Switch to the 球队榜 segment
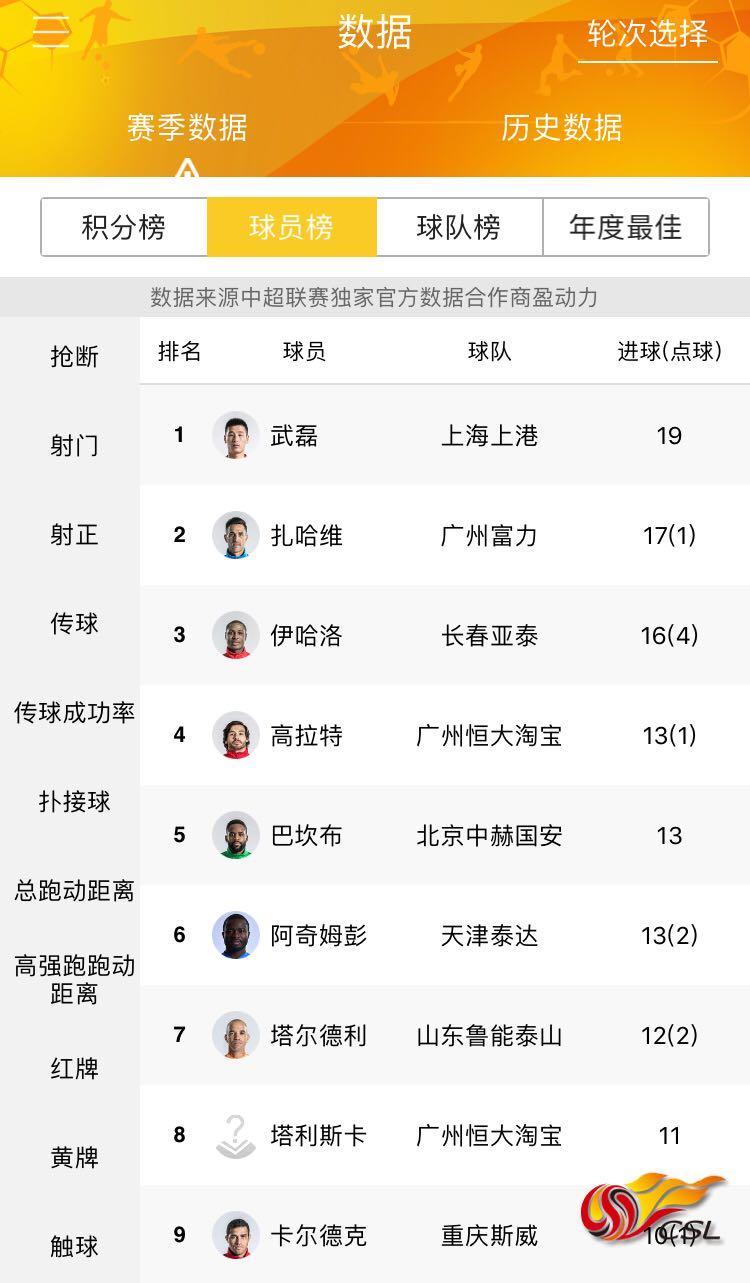The height and width of the screenshot is (1283, 750). (x=459, y=227)
